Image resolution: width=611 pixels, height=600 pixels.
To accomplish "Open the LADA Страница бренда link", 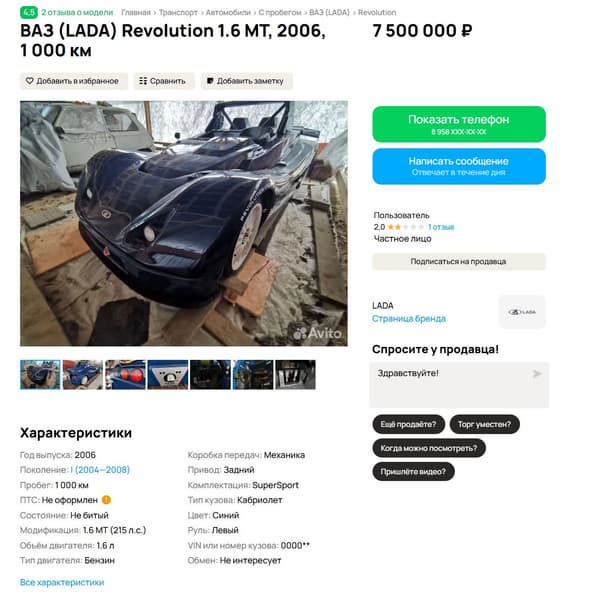I will pos(408,319).
